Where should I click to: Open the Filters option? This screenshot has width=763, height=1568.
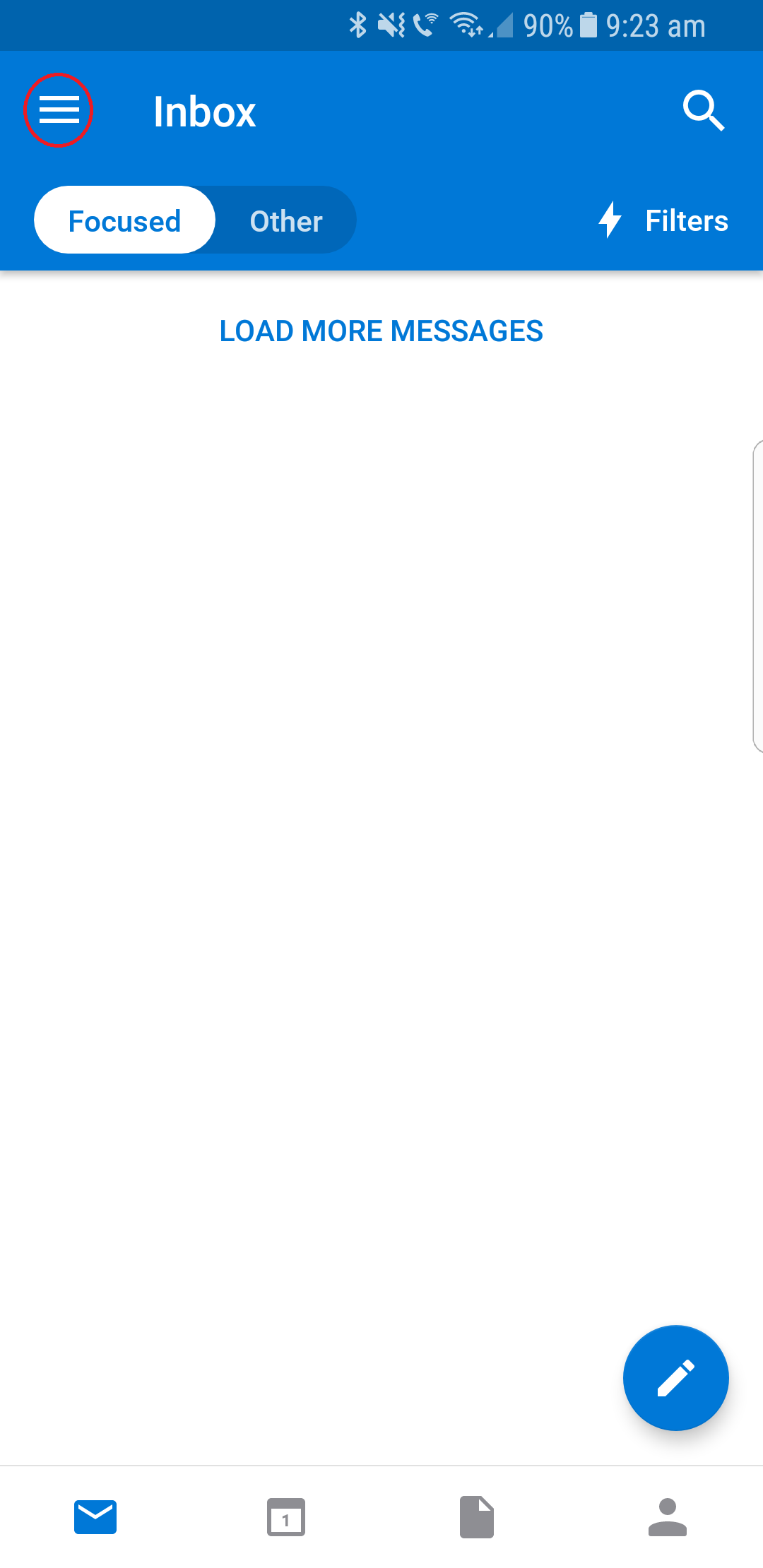tap(663, 220)
